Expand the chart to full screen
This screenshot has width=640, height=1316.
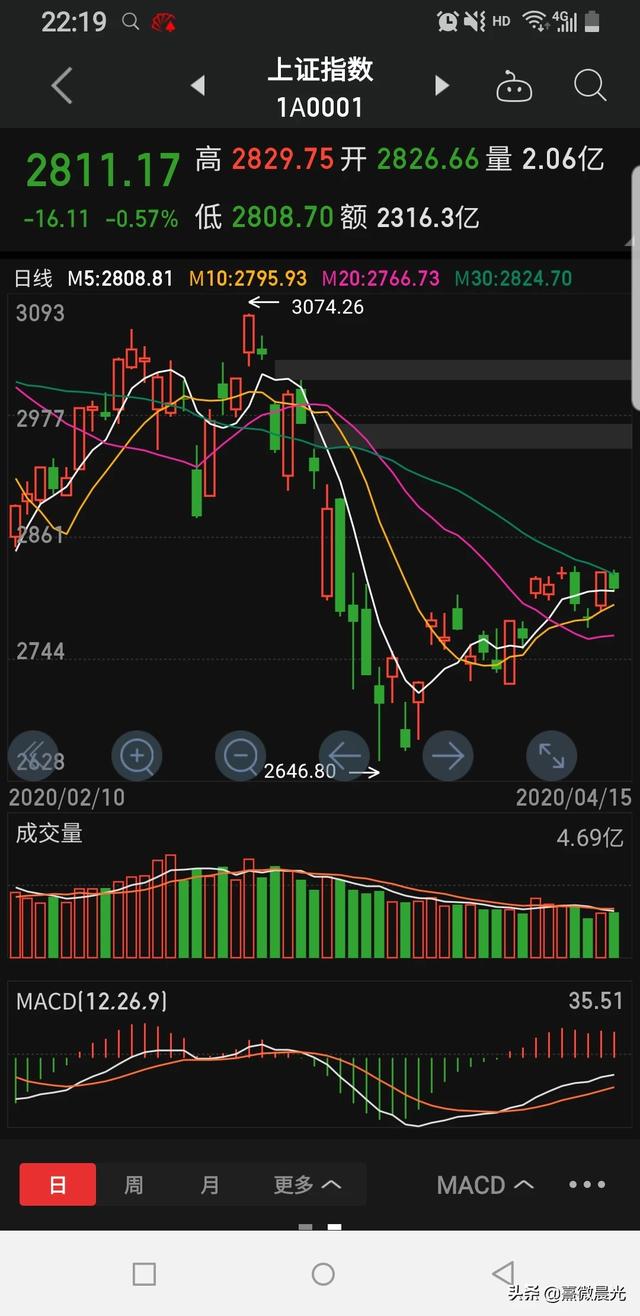pos(551,756)
